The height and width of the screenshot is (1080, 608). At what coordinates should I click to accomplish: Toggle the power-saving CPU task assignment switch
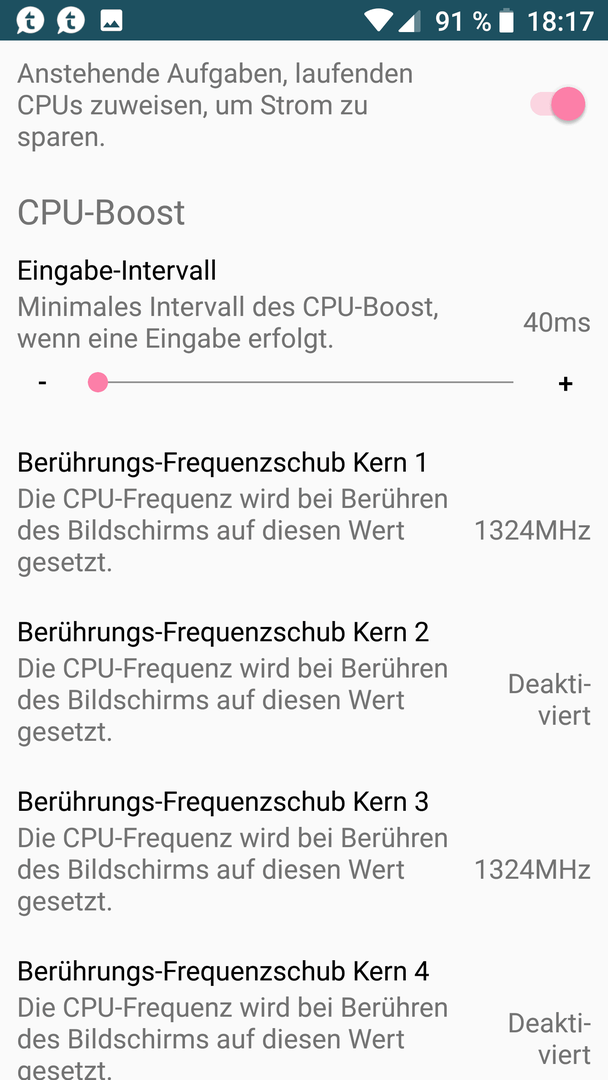[x=558, y=105]
